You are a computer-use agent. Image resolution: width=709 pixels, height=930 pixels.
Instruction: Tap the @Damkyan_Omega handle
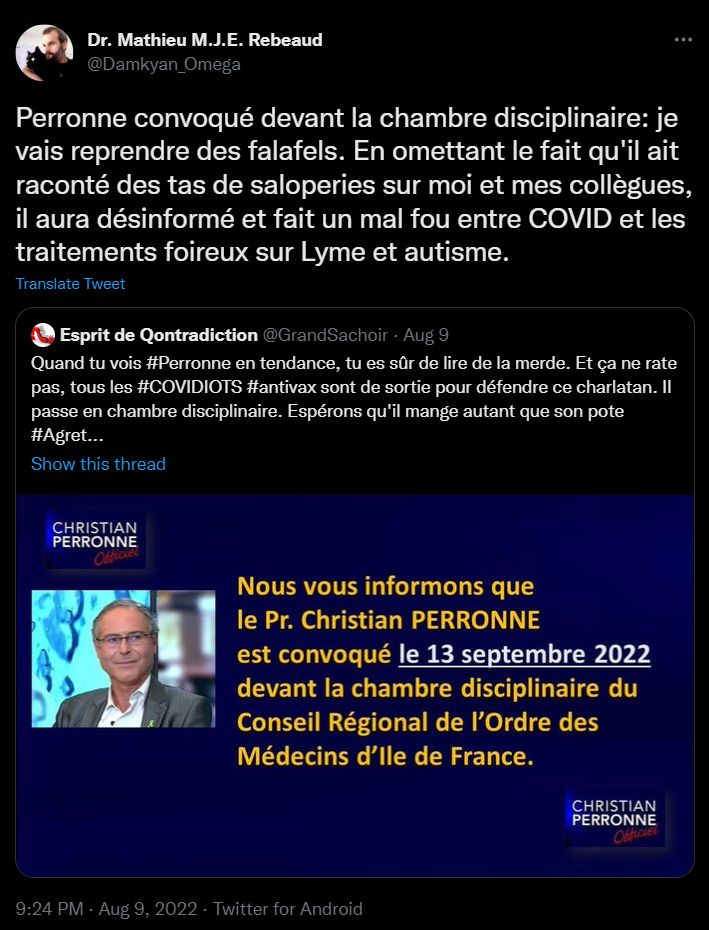164,64
